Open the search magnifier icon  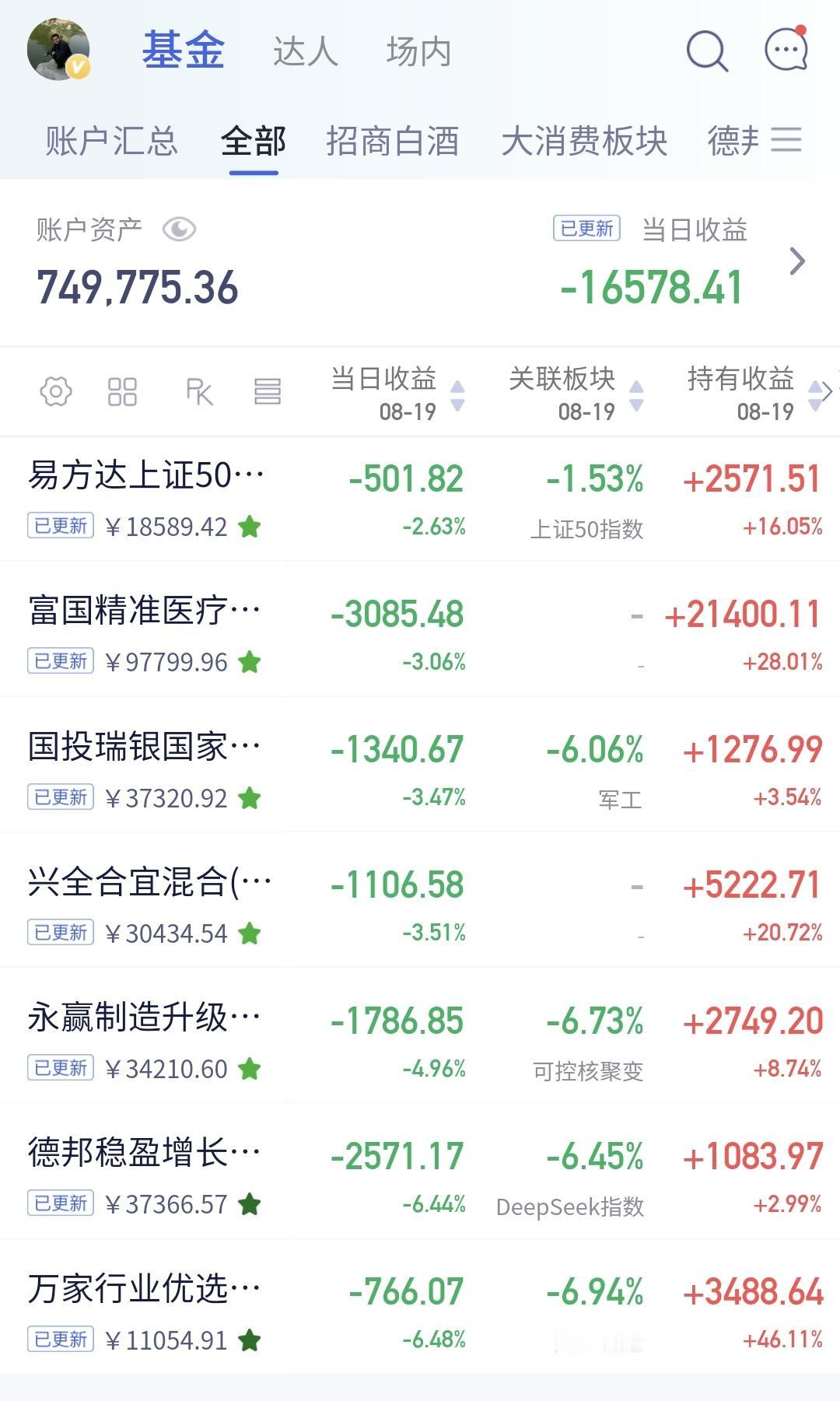click(707, 51)
